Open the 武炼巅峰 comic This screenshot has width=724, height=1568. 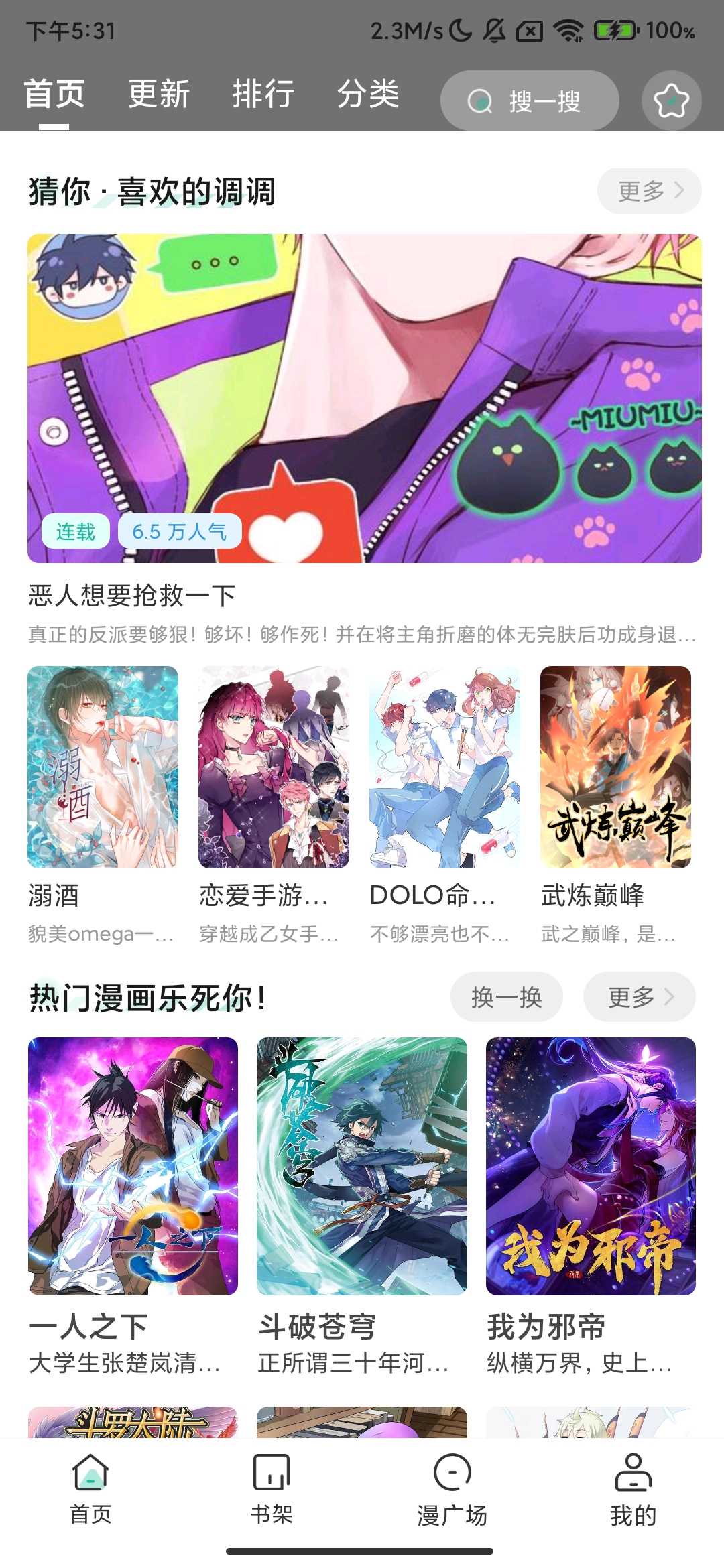coord(615,767)
